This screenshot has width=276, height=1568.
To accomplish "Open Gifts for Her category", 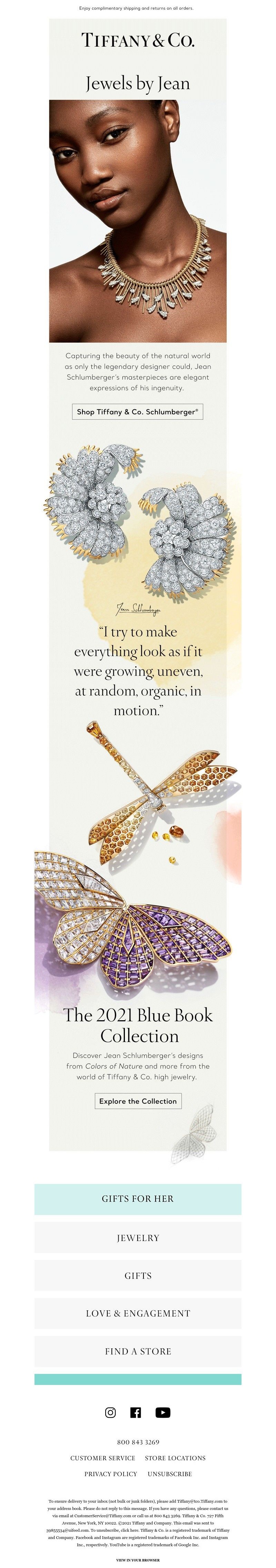I will [x=138, y=1198].
